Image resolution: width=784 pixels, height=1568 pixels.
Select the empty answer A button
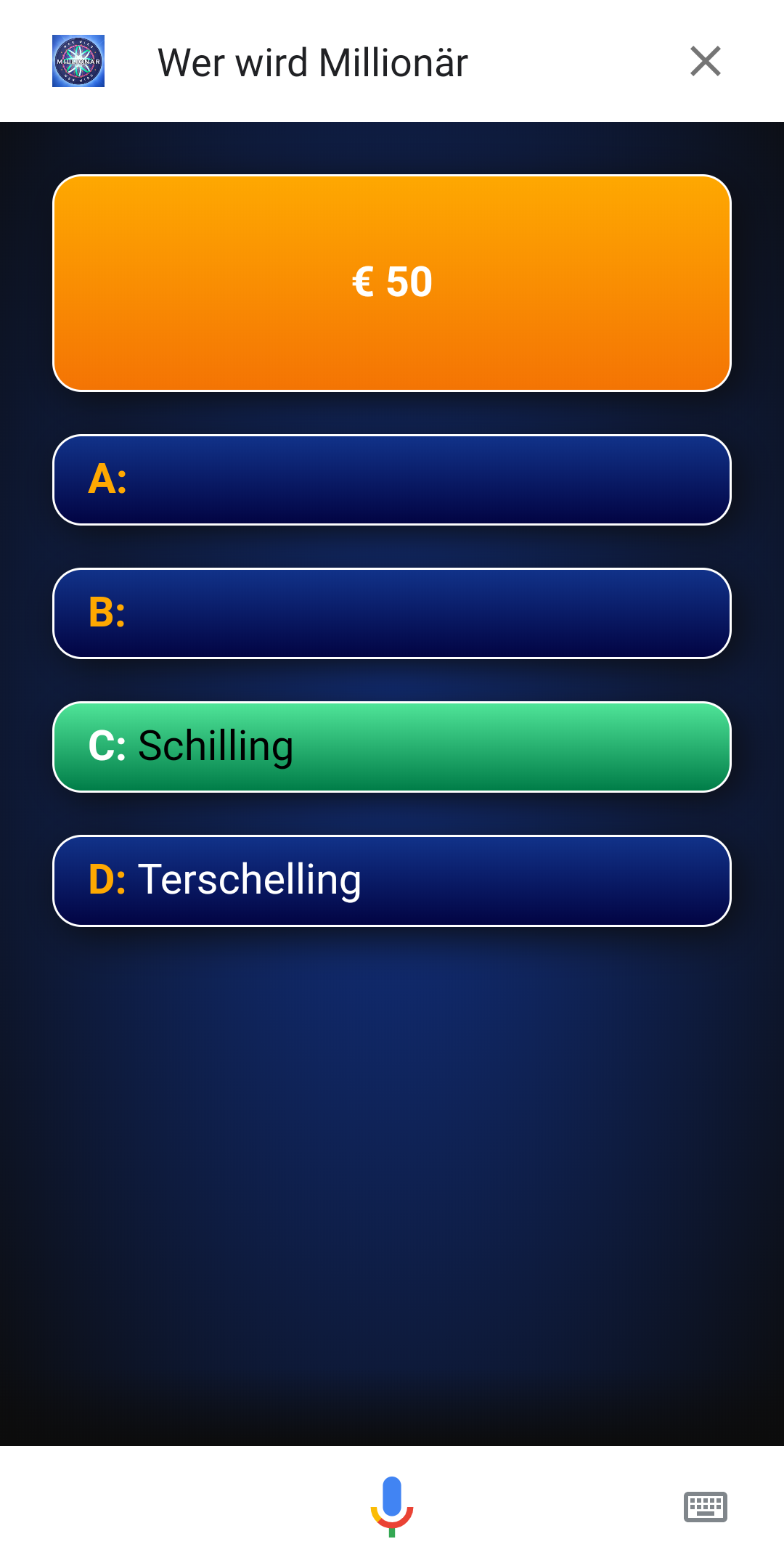(392, 480)
